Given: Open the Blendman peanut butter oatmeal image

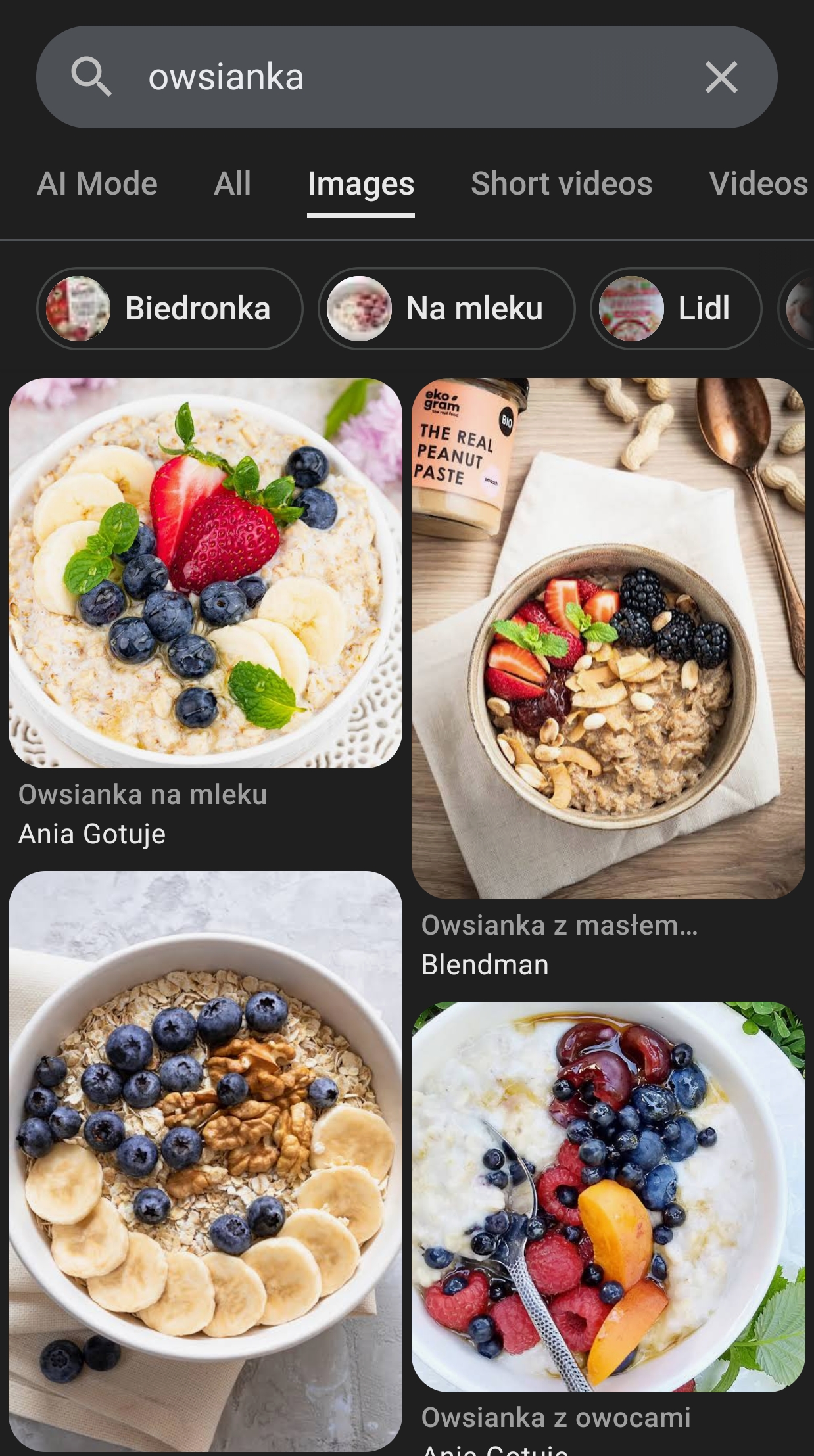Looking at the screenshot, I should pyautogui.click(x=608, y=638).
